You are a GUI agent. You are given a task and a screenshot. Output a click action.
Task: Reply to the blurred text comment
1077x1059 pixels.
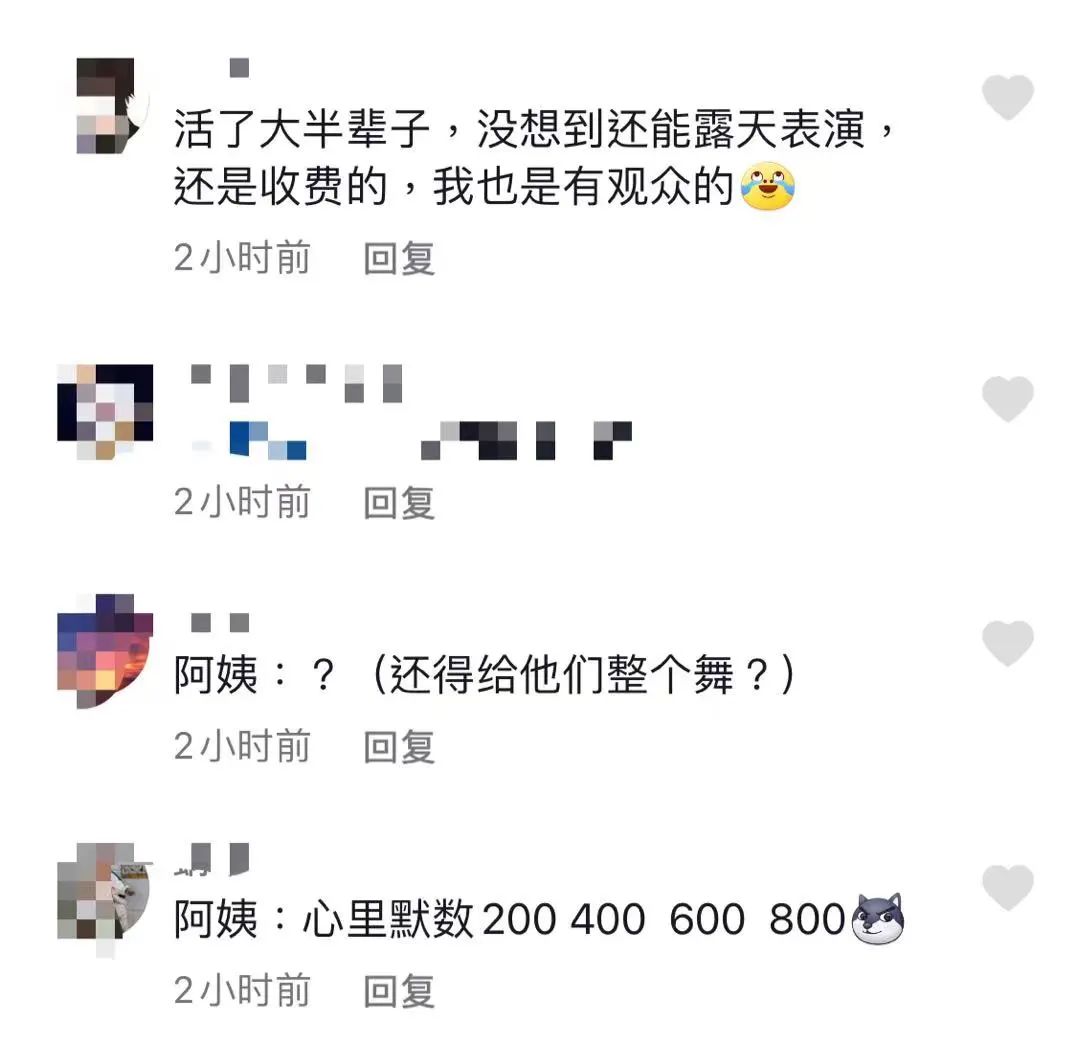(399, 502)
